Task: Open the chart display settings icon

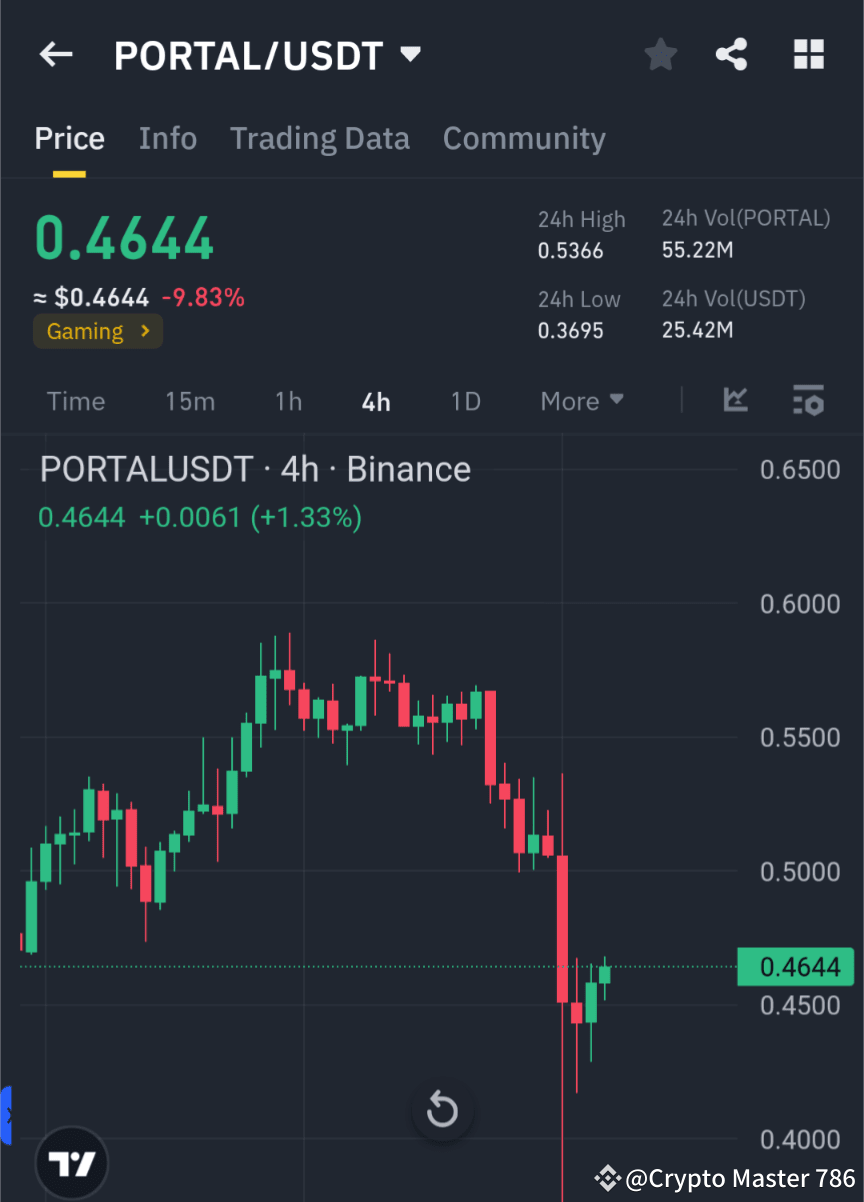Action: (808, 400)
